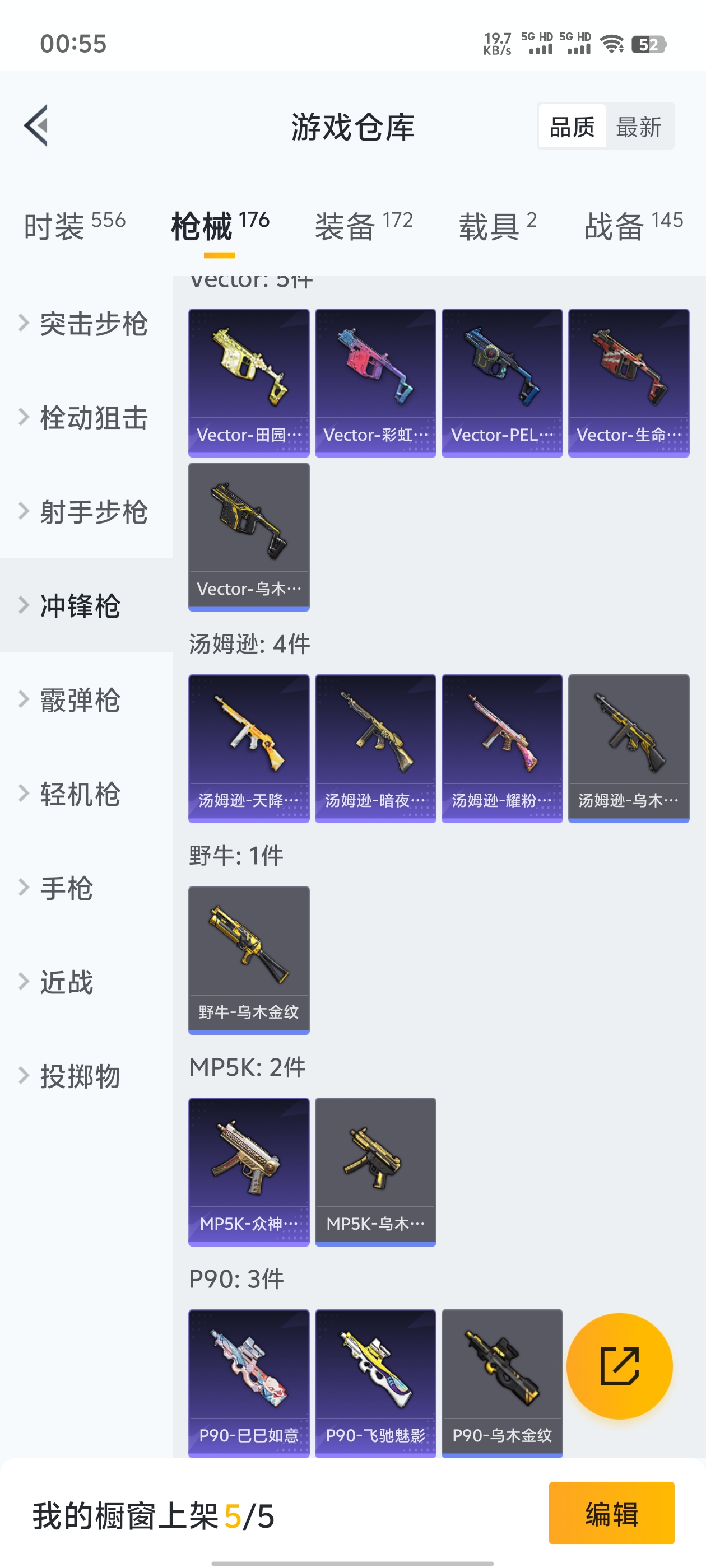This screenshot has width=706, height=1568.
Task: Go back from the game warehouse
Action: (x=36, y=126)
